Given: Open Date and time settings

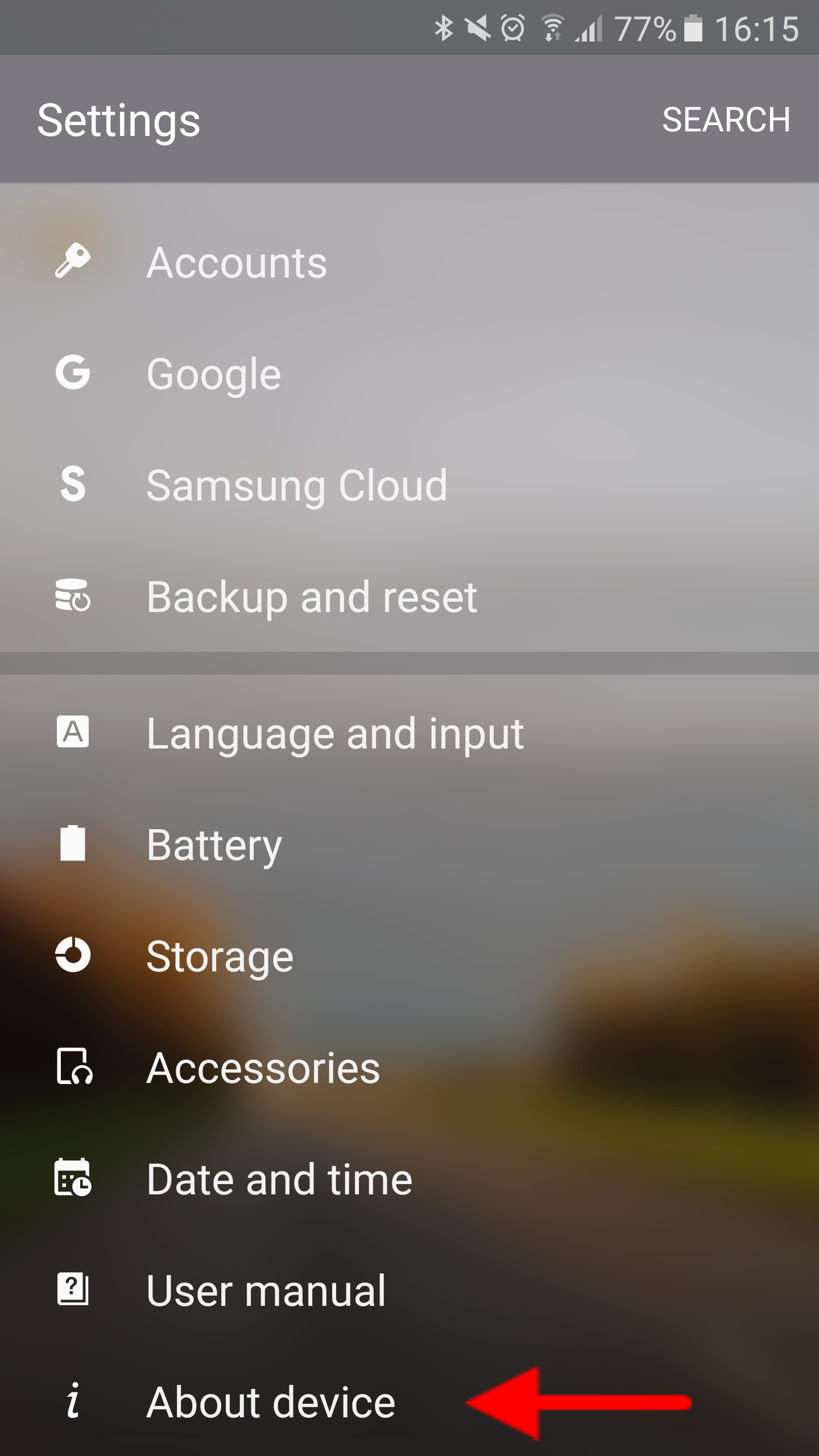Looking at the screenshot, I should 409,1179.
